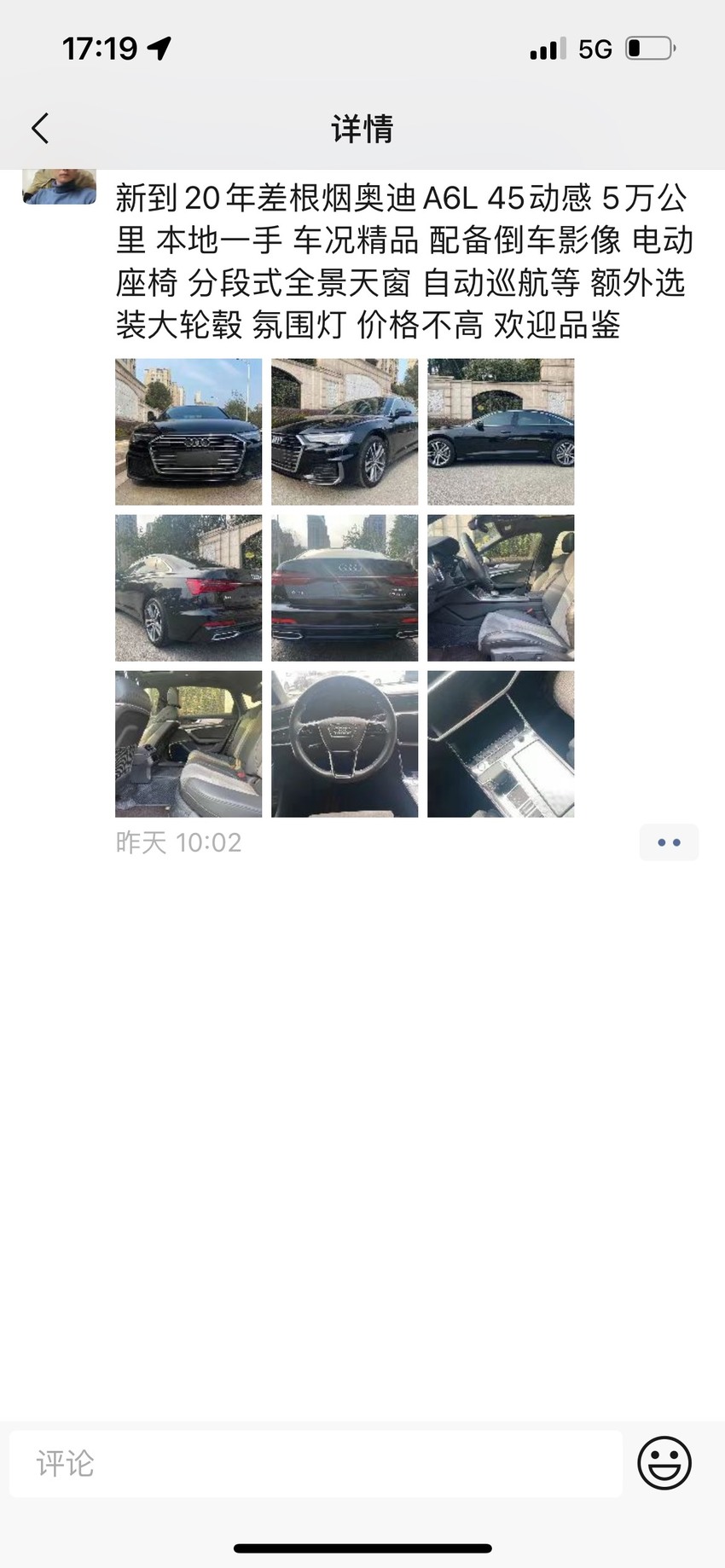Viewport: 725px width, 1568px height.
Task: Open the back seat interior photo
Action: pyautogui.click(x=188, y=743)
